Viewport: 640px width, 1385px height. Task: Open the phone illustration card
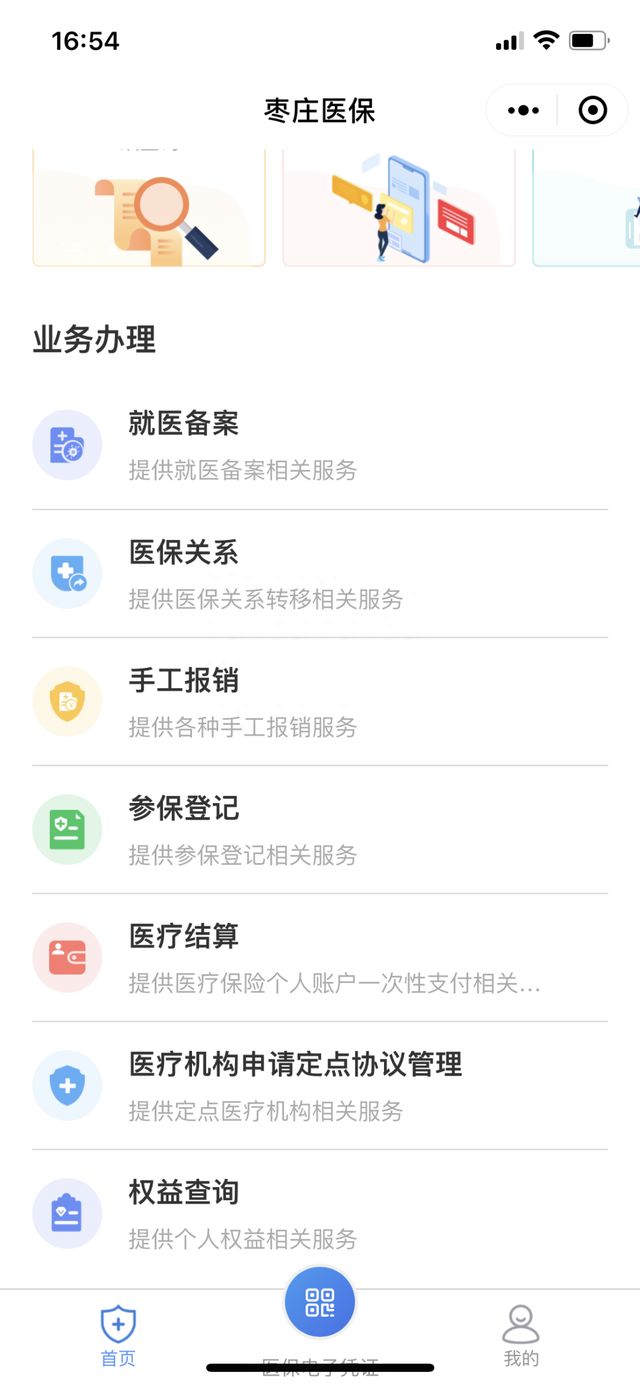coord(399,210)
